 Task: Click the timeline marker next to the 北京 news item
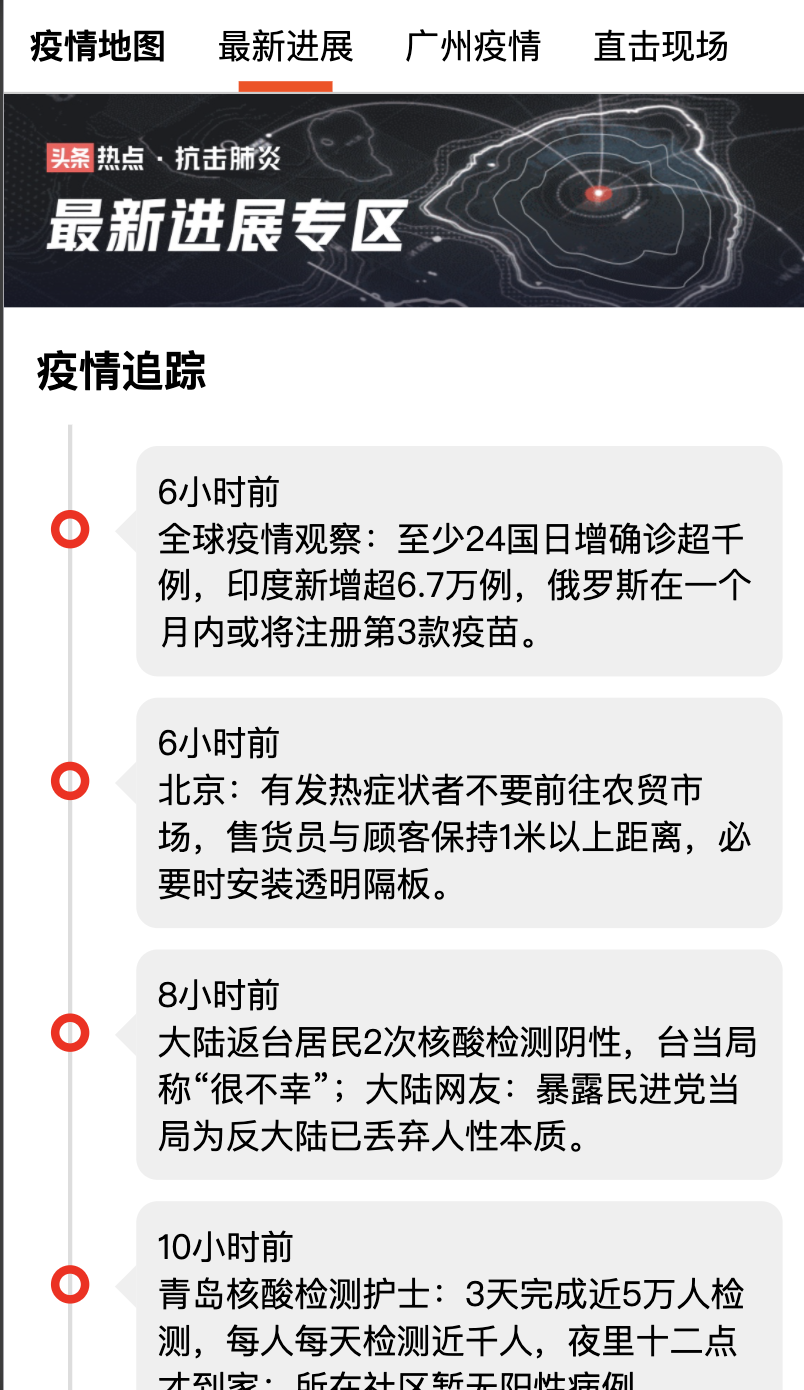[x=70, y=782]
